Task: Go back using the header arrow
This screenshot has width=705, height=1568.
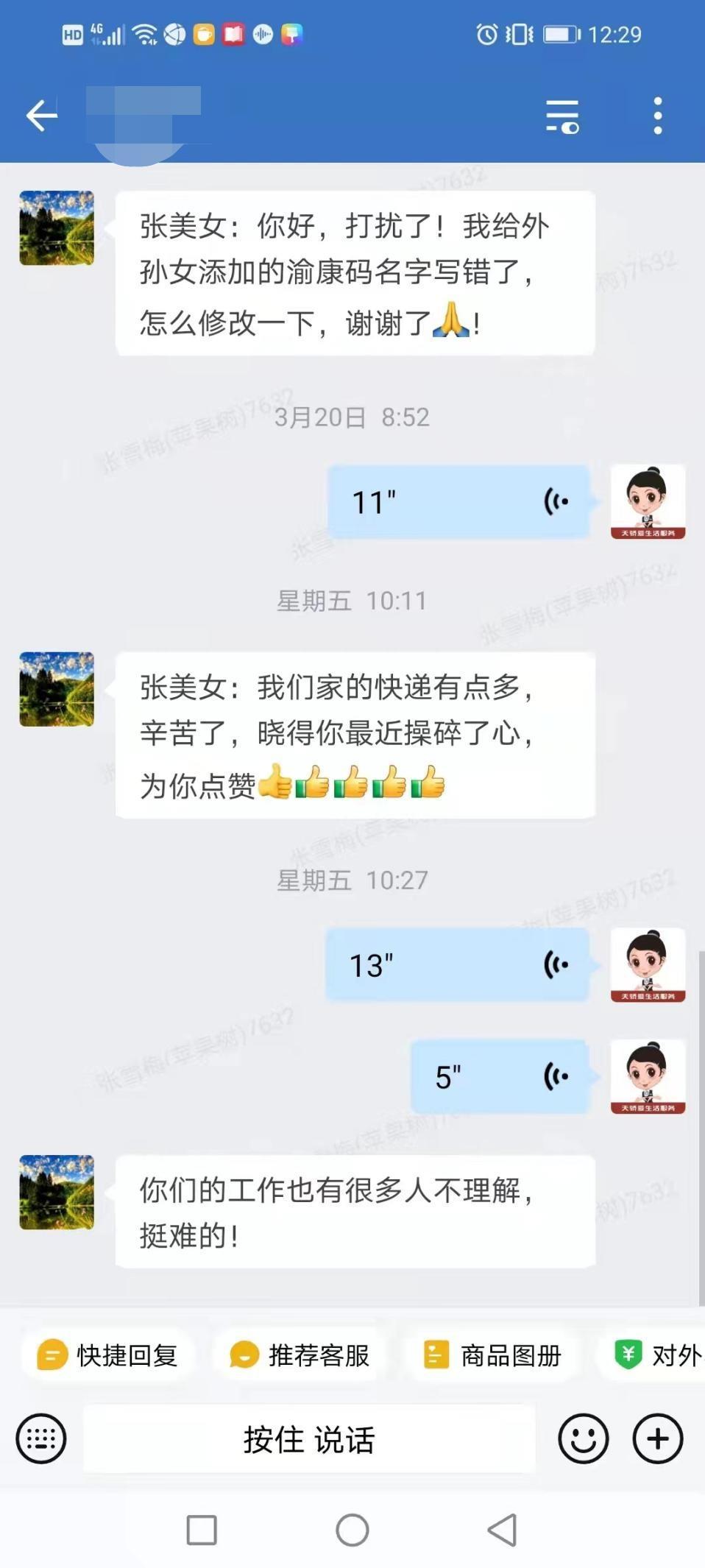Action: pyautogui.click(x=42, y=116)
